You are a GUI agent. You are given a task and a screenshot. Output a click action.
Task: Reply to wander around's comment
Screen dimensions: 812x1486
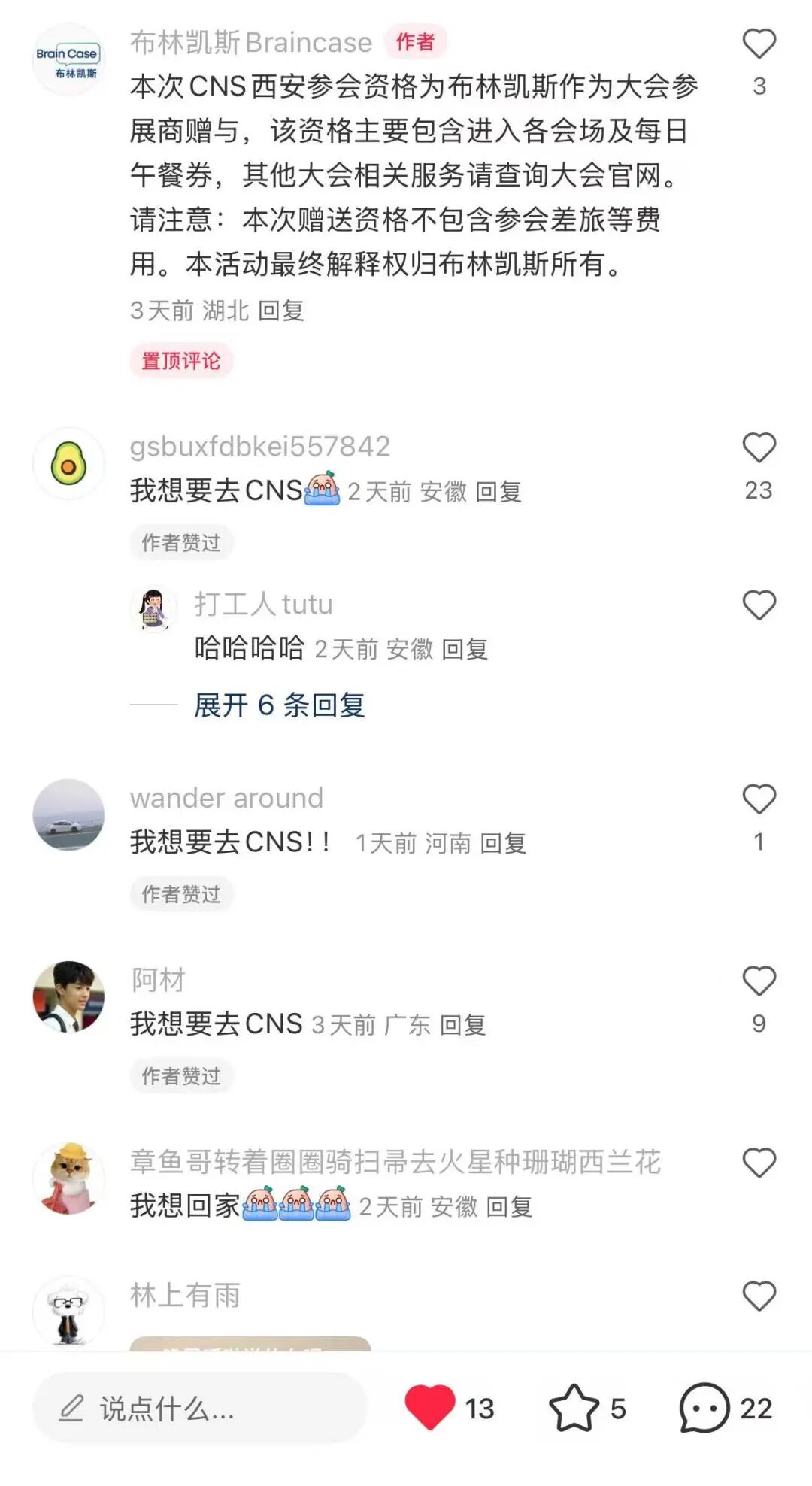pos(503,843)
